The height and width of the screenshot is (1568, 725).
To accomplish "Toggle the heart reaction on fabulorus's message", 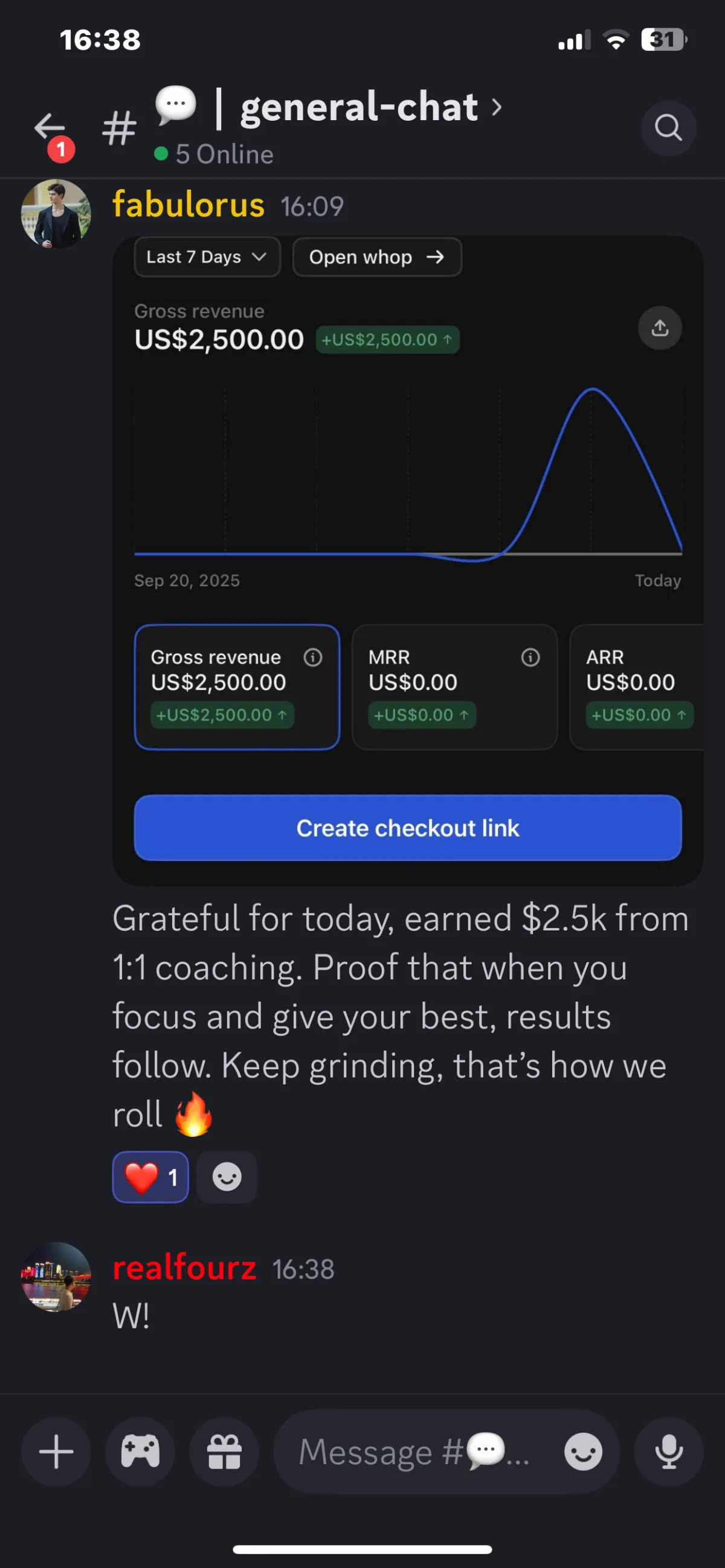I will click(x=150, y=1177).
